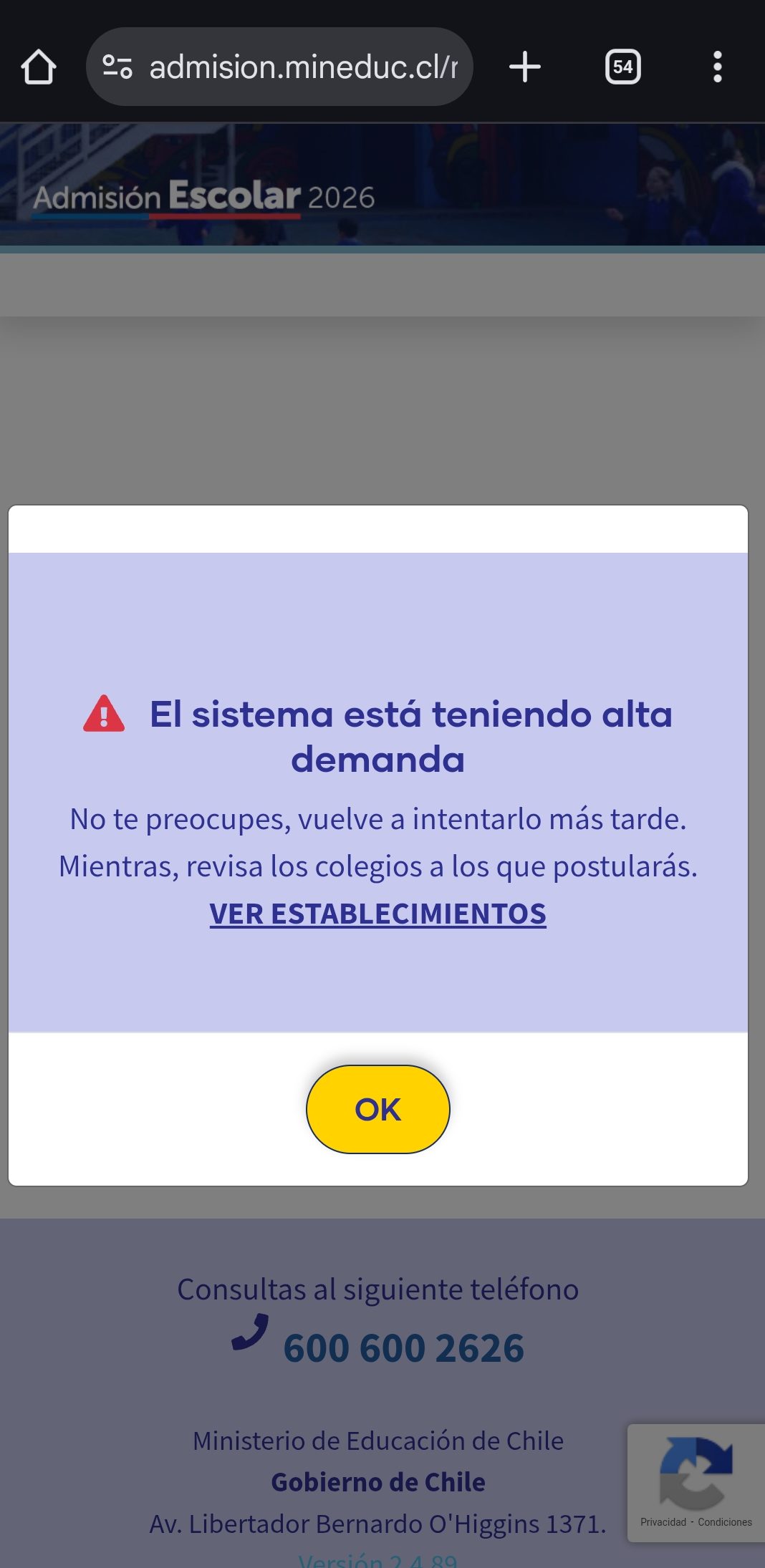
Task: Open the browser overflow menu
Action: click(717, 67)
